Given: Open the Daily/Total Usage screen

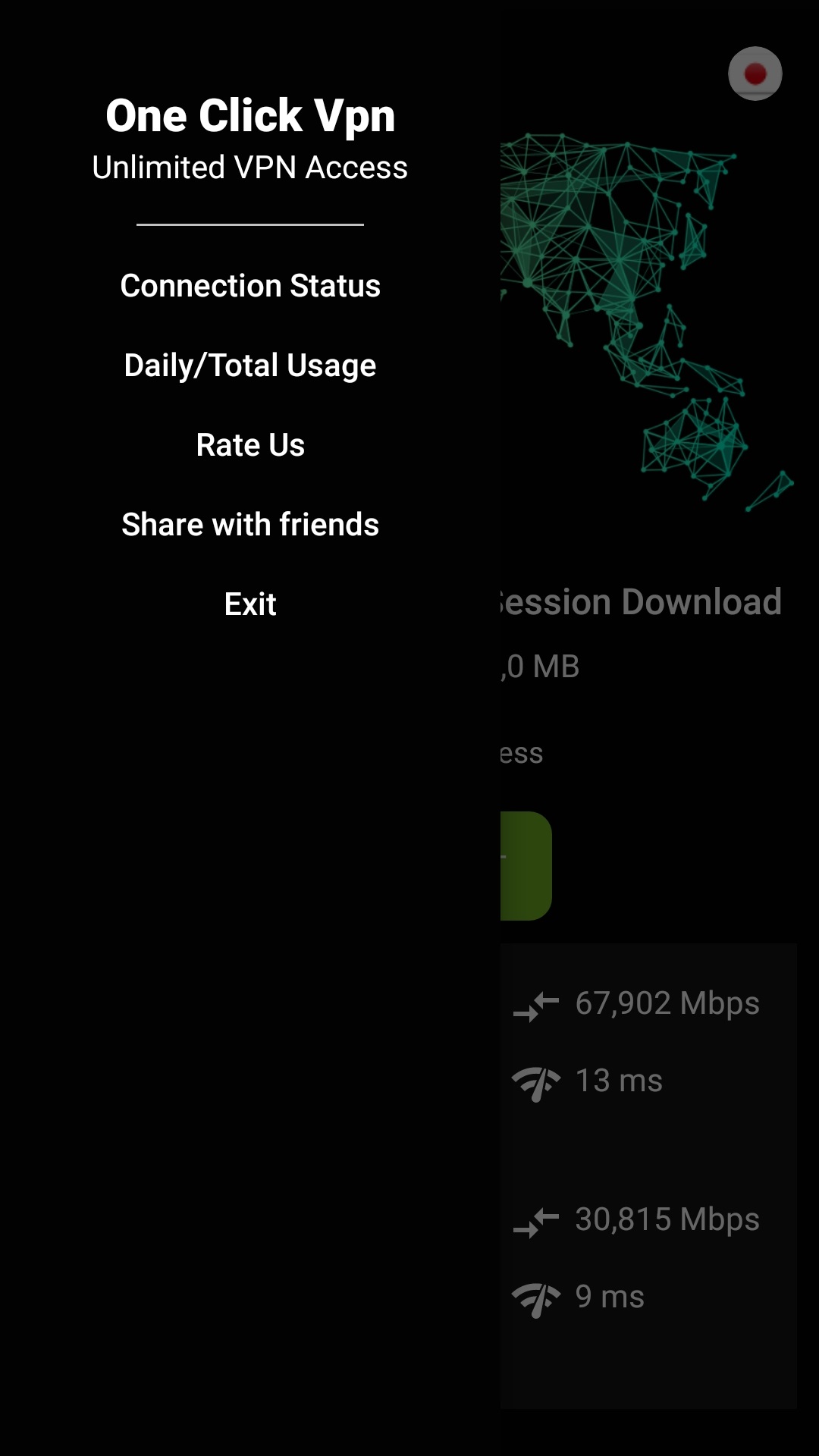Looking at the screenshot, I should [250, 366].
